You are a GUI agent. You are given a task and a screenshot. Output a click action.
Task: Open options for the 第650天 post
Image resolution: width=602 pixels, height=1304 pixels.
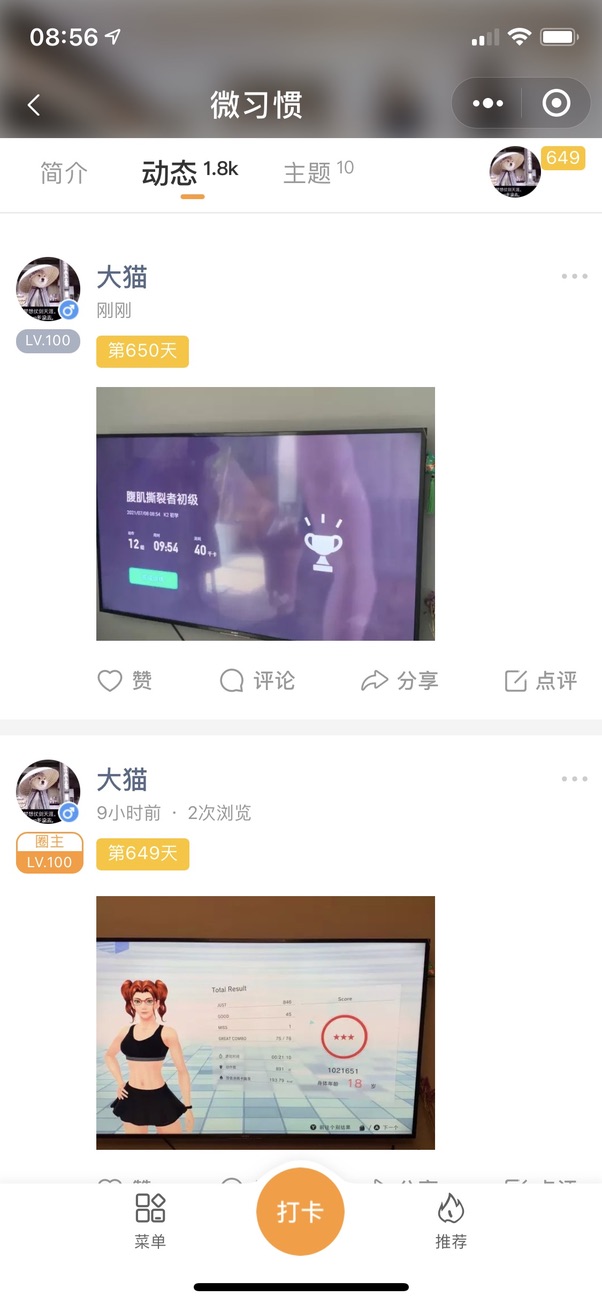(574, 277)
